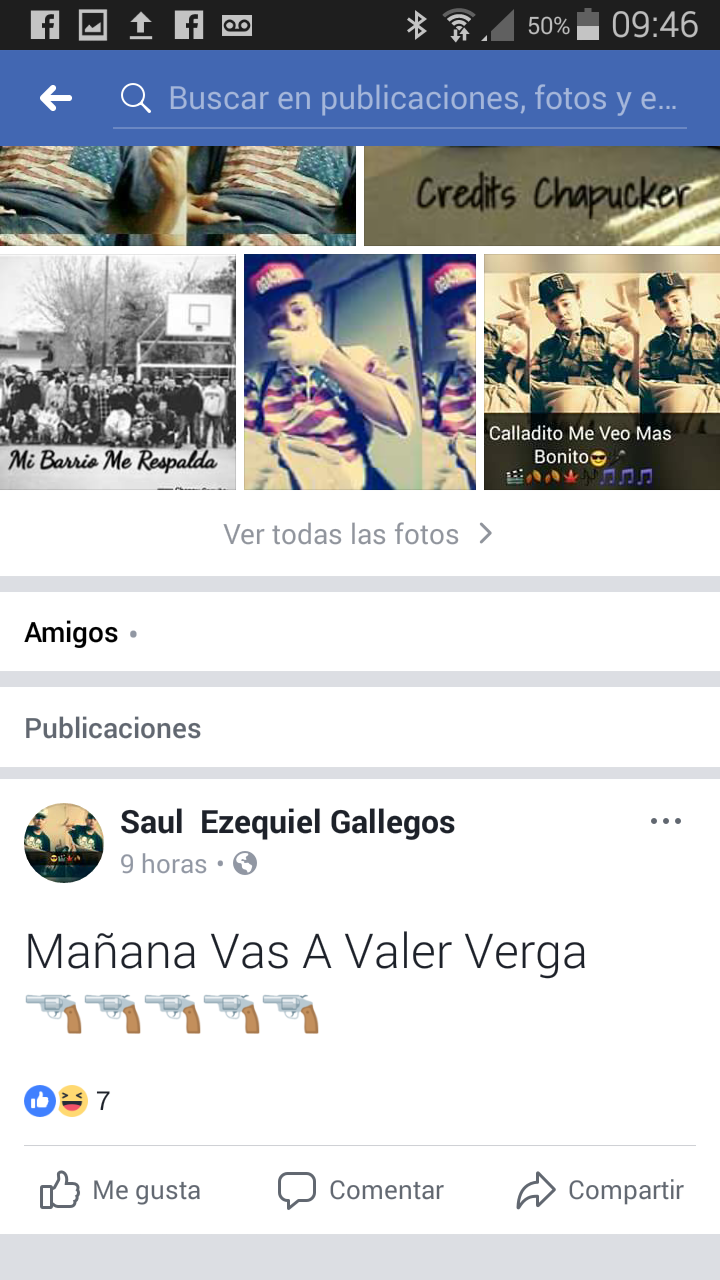Open Saul Ezequiel Gallegos' profile picture
Image resolution: width=720 pixels, height=1280 pixels.
click(64, 842)
